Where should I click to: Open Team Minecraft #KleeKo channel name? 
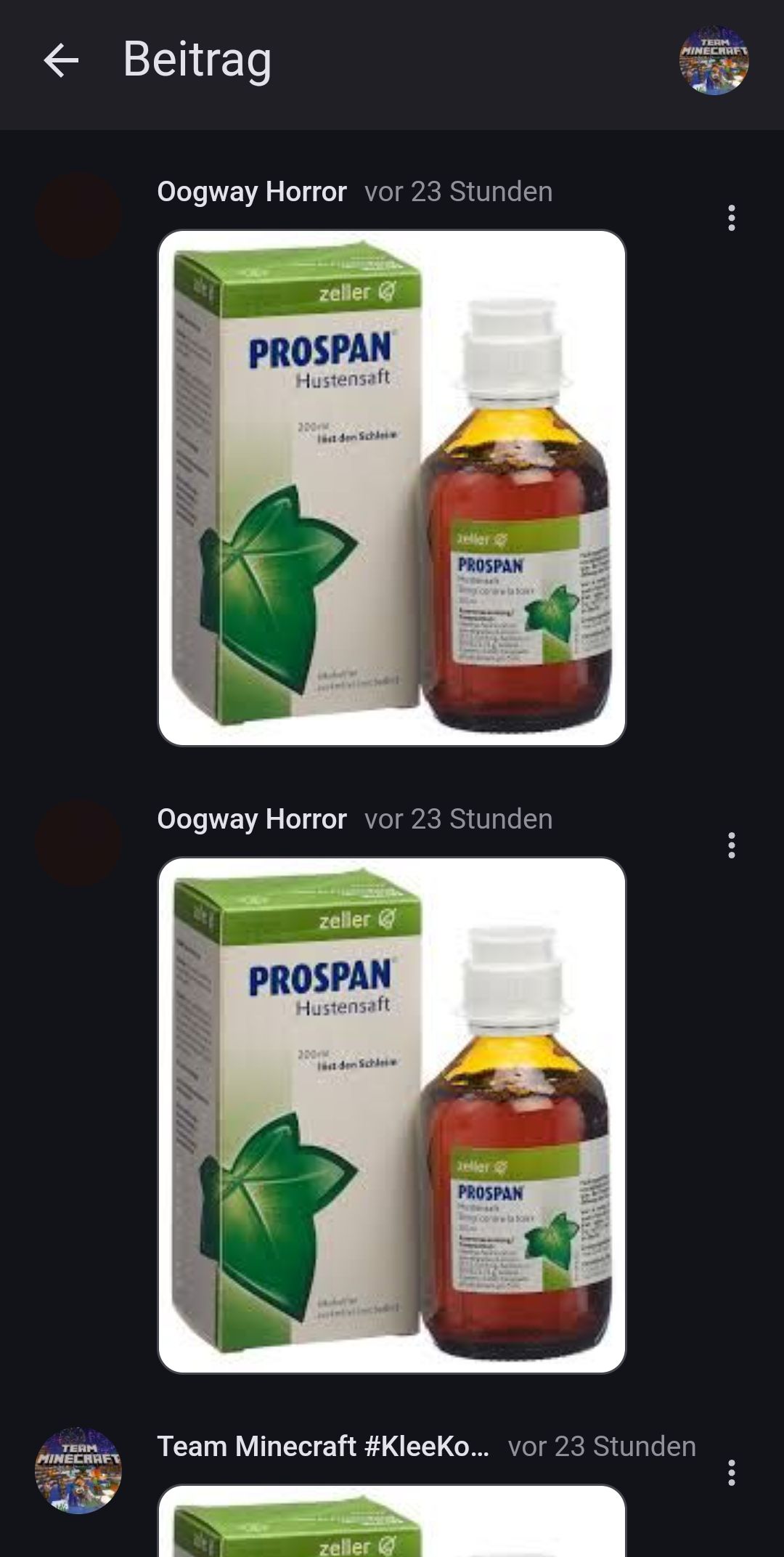click(323, 1447)
